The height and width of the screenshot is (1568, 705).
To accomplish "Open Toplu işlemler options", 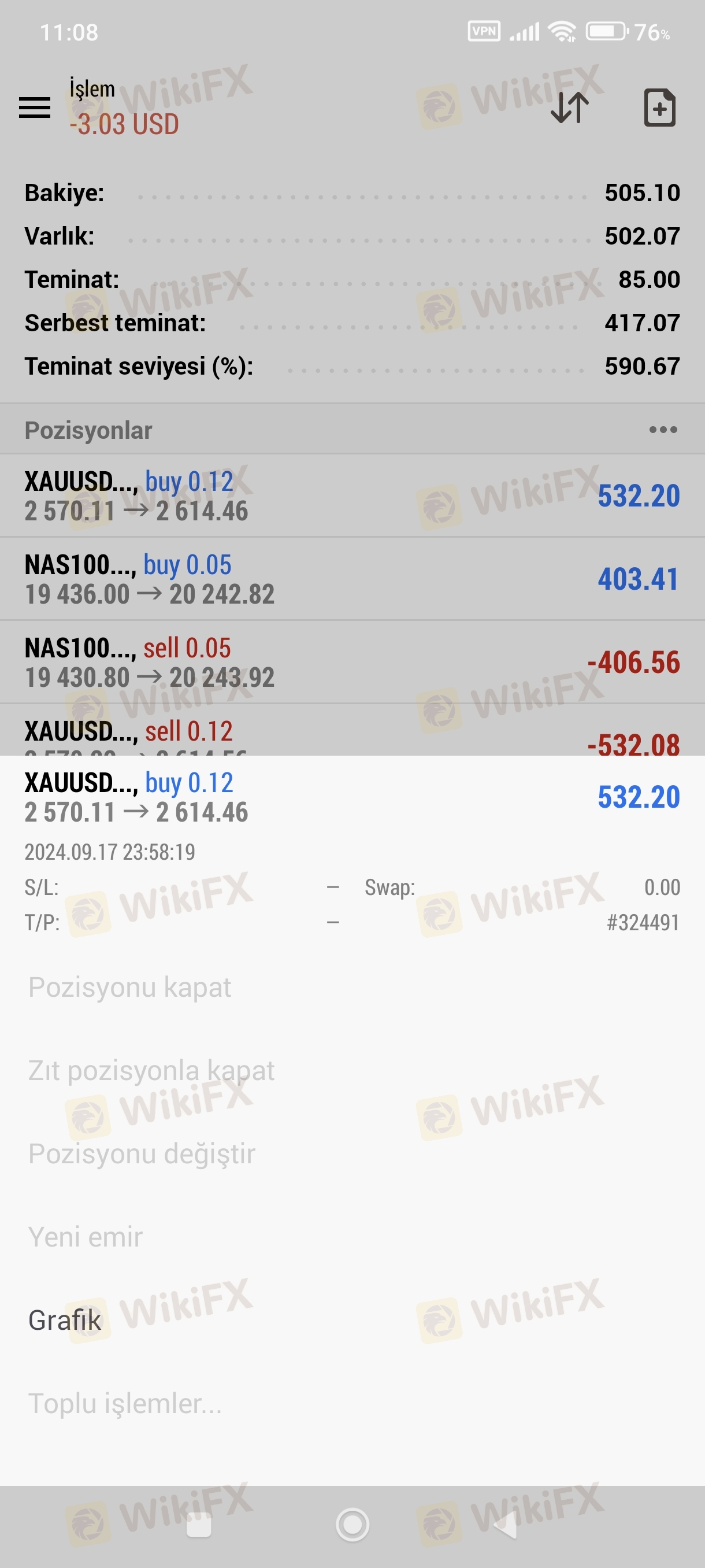I will pos(125,1403).
